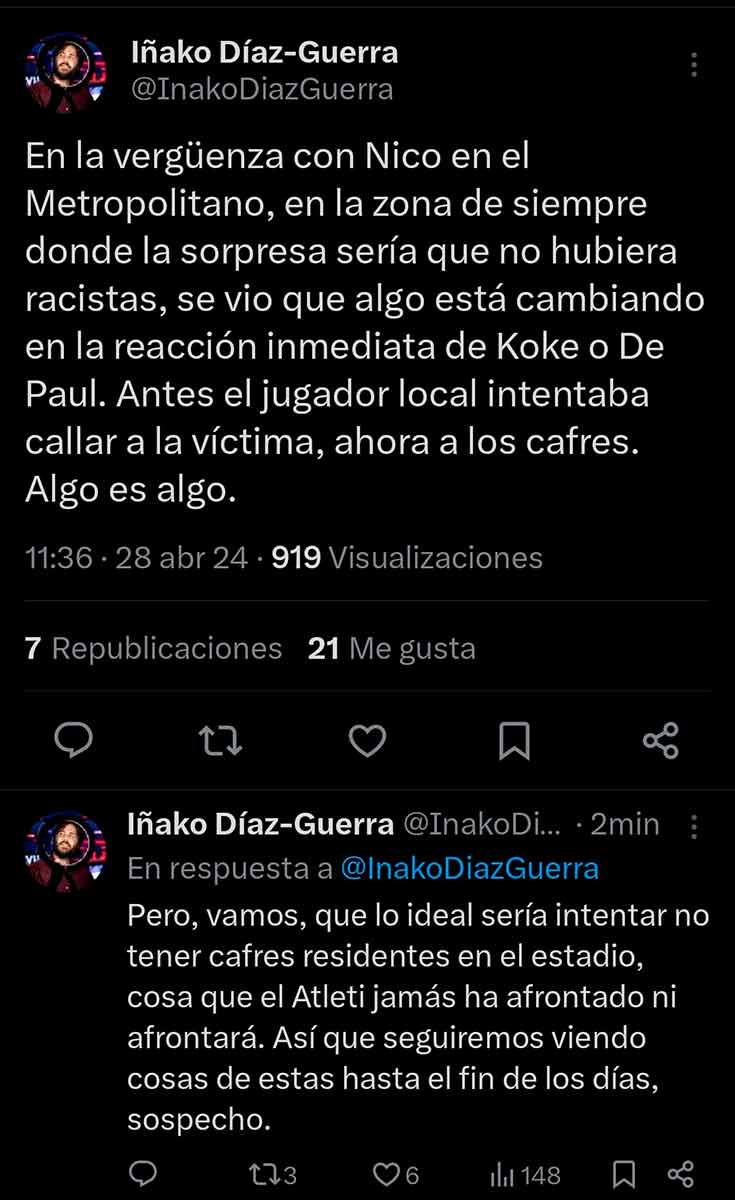View the 21 Me gusta list
735x1200 pixels.
tap(392, 649)
